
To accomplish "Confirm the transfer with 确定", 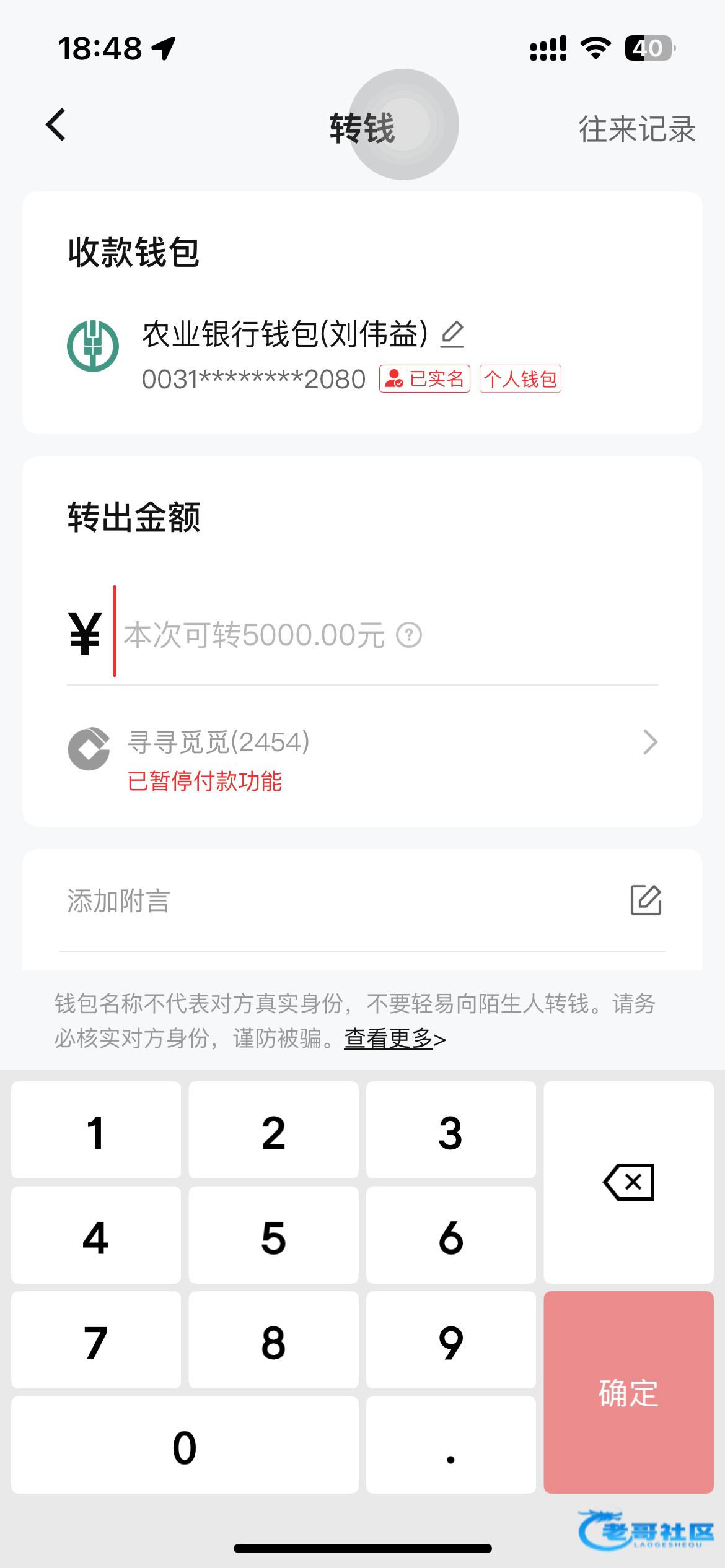I will pos(628,1392).
